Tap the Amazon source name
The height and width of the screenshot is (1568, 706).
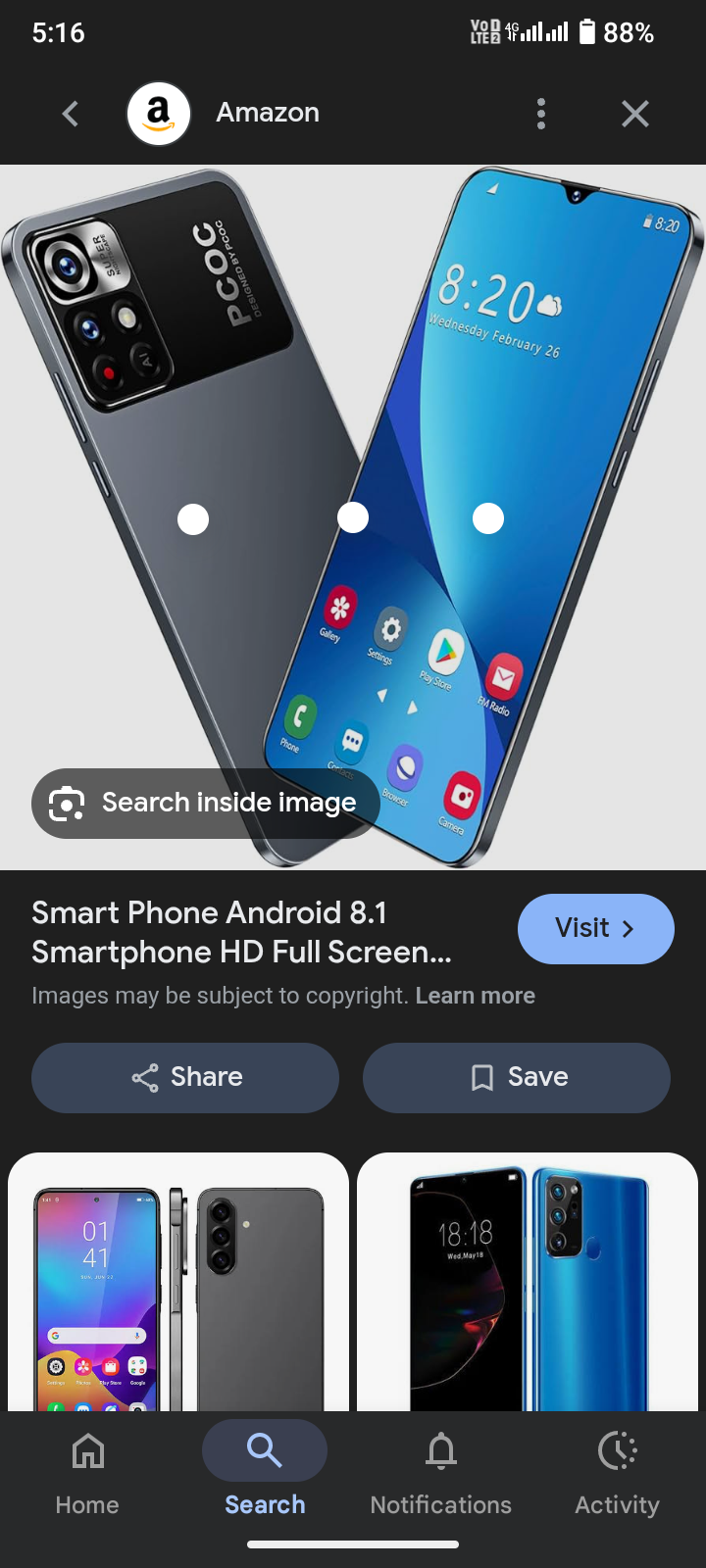tap(268, 113)
